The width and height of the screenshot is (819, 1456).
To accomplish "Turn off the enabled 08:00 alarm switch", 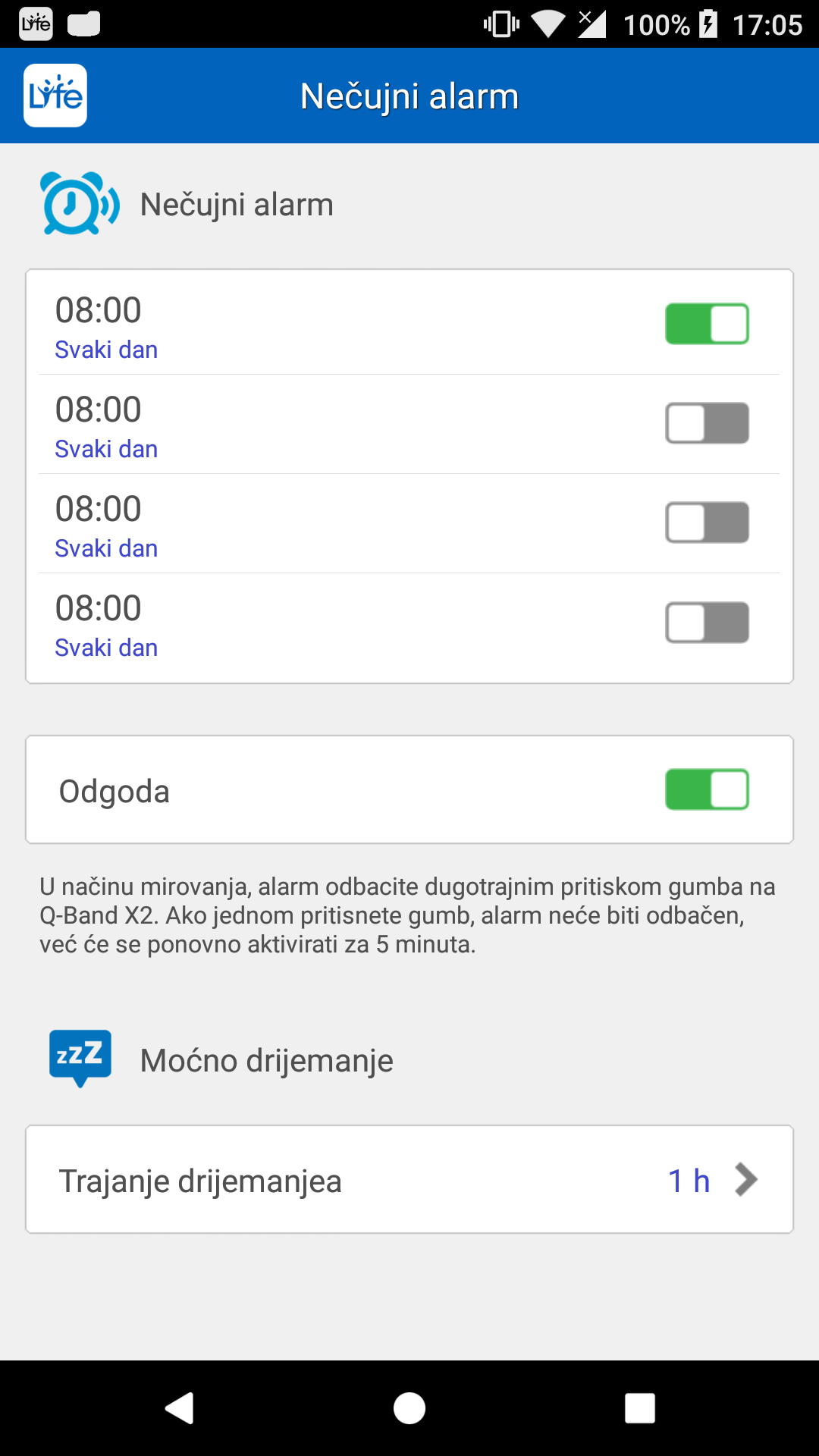I will coord(707,324).
